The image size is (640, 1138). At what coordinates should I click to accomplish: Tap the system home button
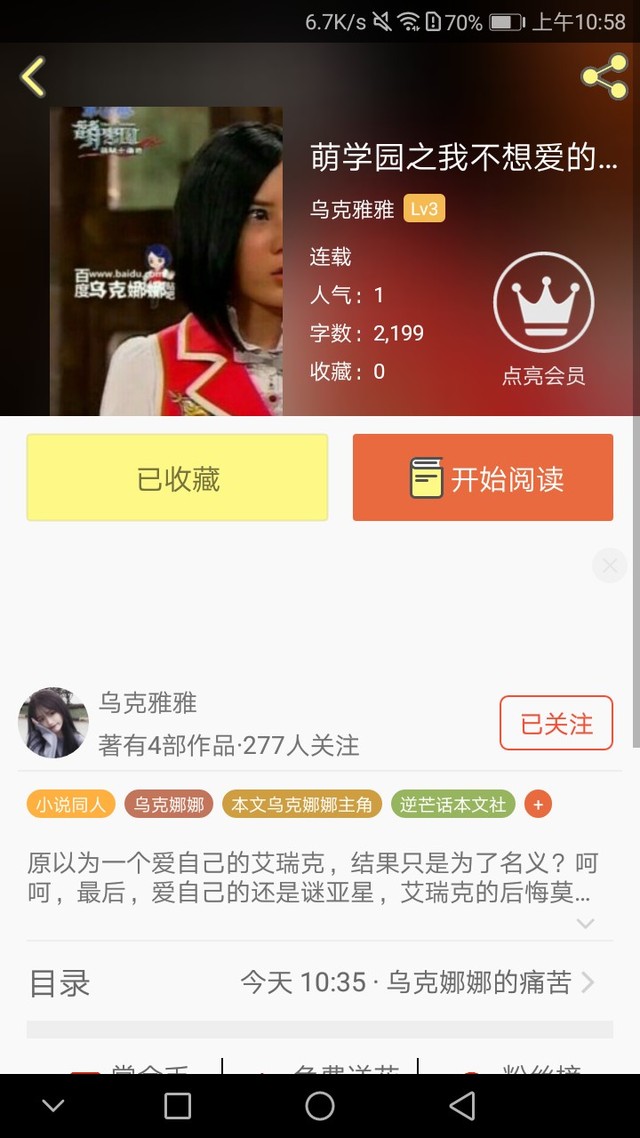click(x=320, y=1105)
